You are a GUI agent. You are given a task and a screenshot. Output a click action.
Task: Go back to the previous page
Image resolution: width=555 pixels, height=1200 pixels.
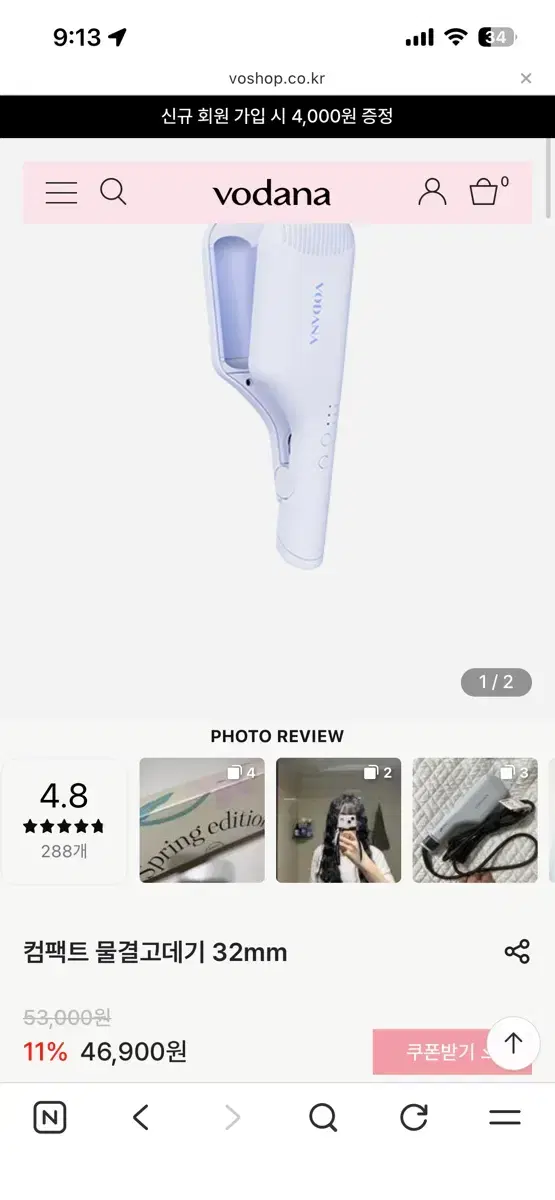click(x=141, y=1117)
